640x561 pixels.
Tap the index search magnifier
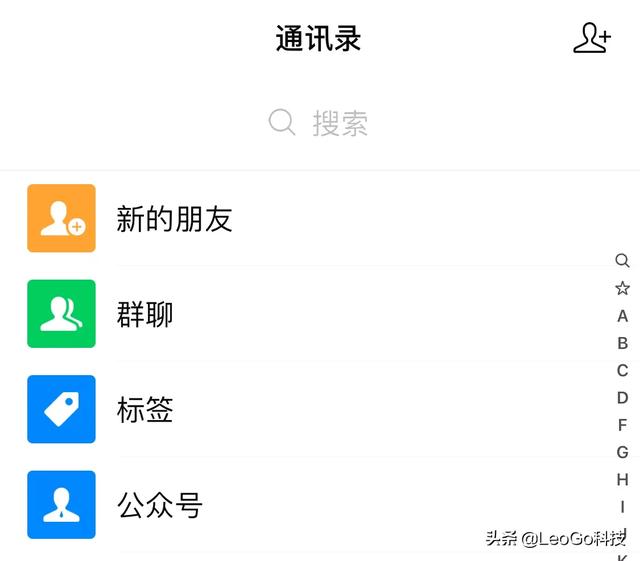[x=622, y=261]
